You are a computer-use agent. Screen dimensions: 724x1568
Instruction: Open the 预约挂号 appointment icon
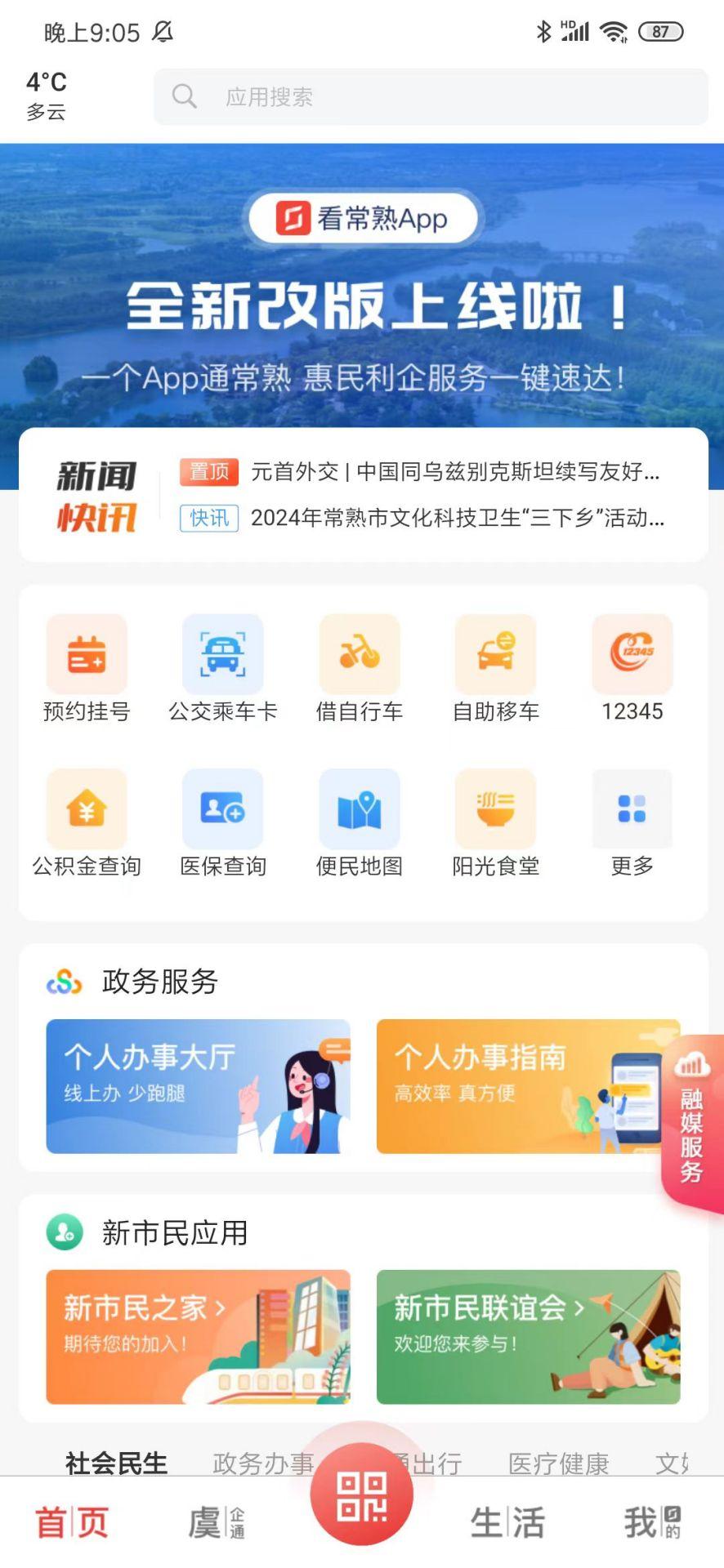[86, 670]
